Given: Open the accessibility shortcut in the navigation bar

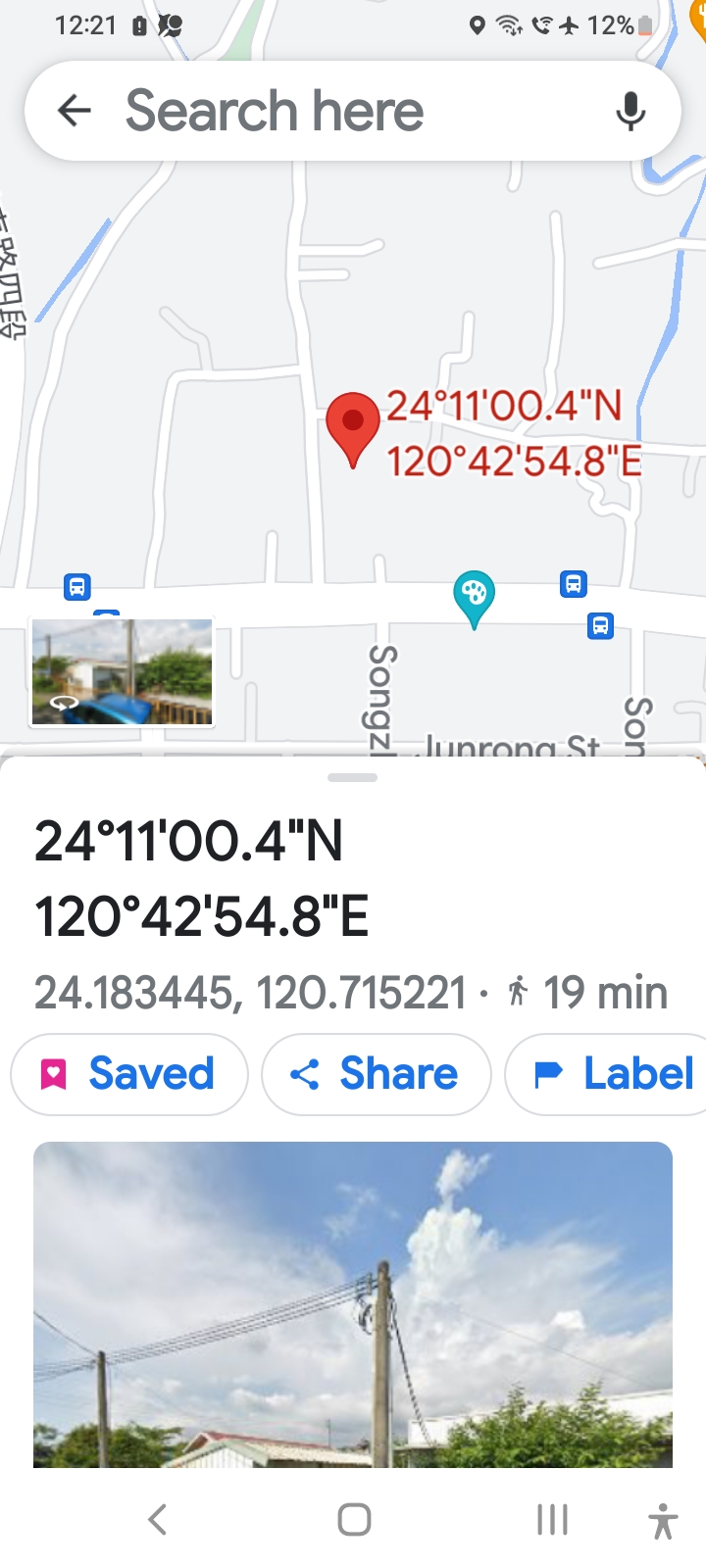Looking at the screenshot, I should coord(663,1521).
